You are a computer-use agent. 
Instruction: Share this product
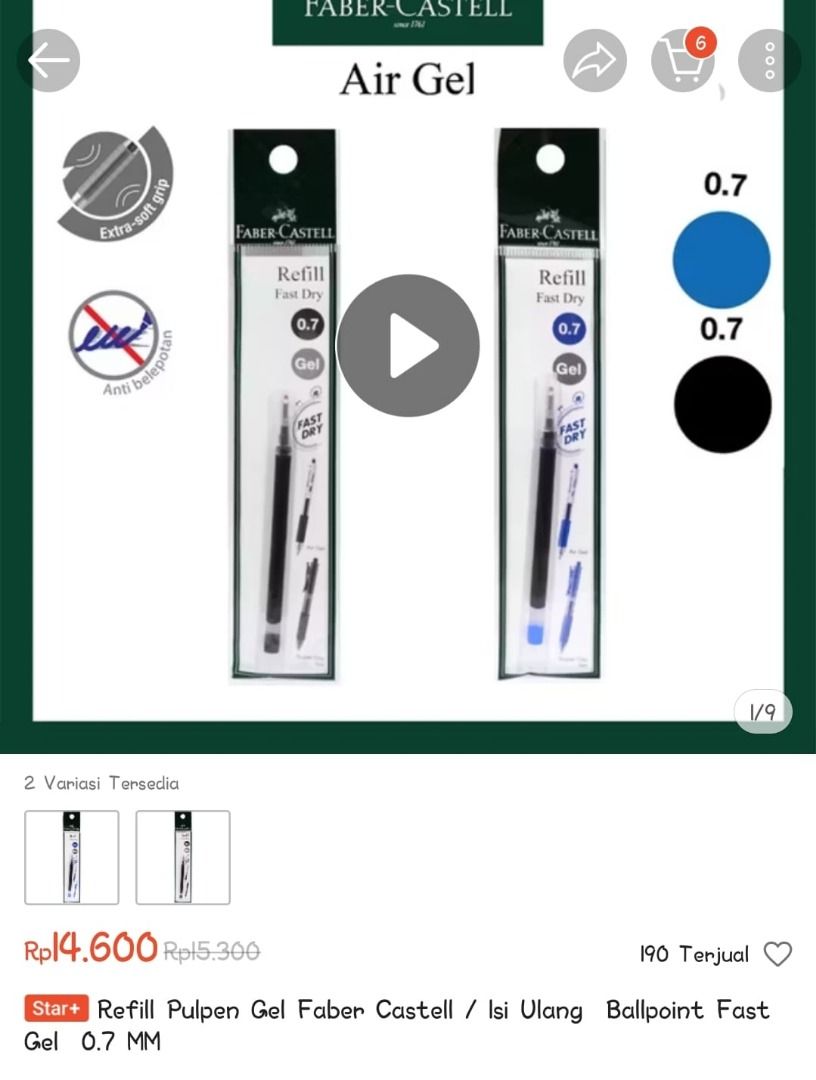[595, 61]
